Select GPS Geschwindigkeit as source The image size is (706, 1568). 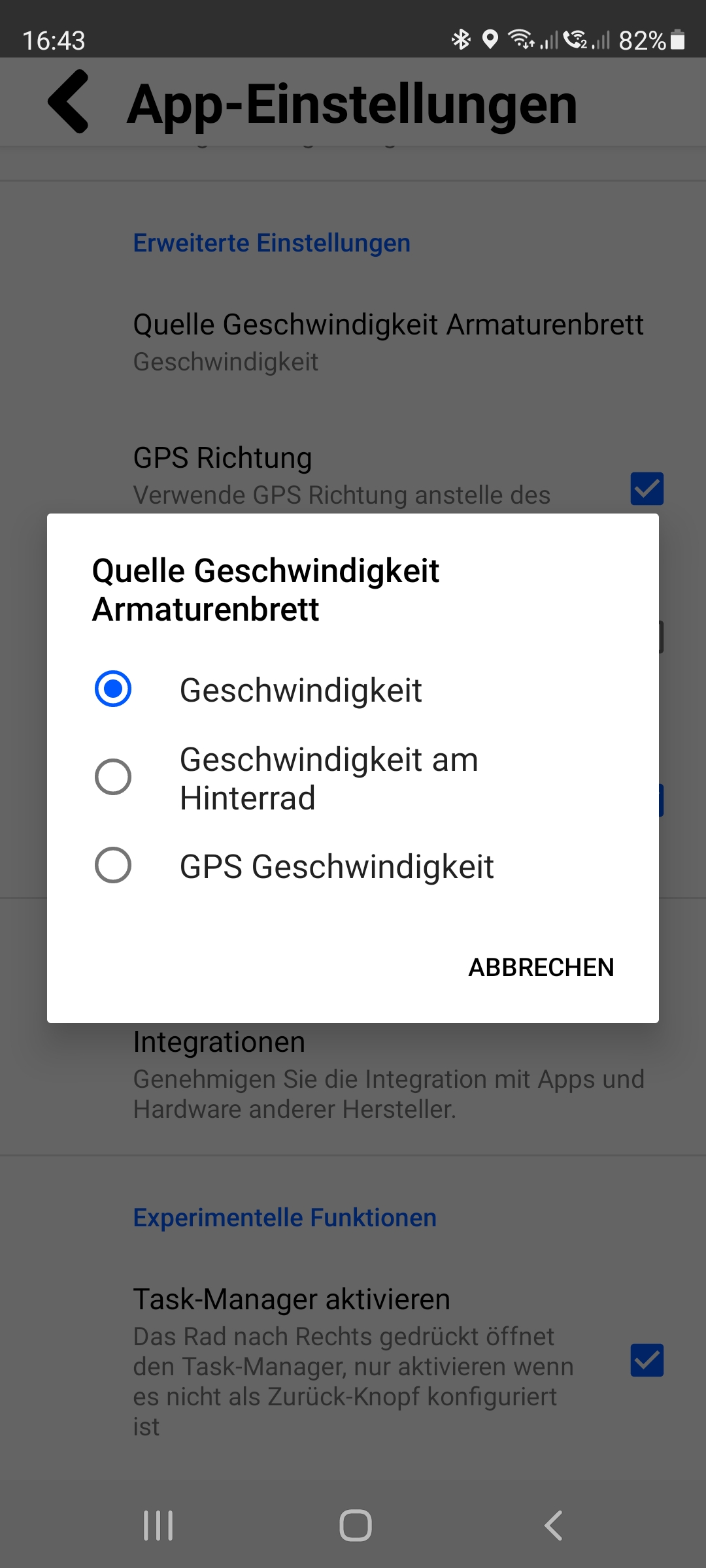113,866
